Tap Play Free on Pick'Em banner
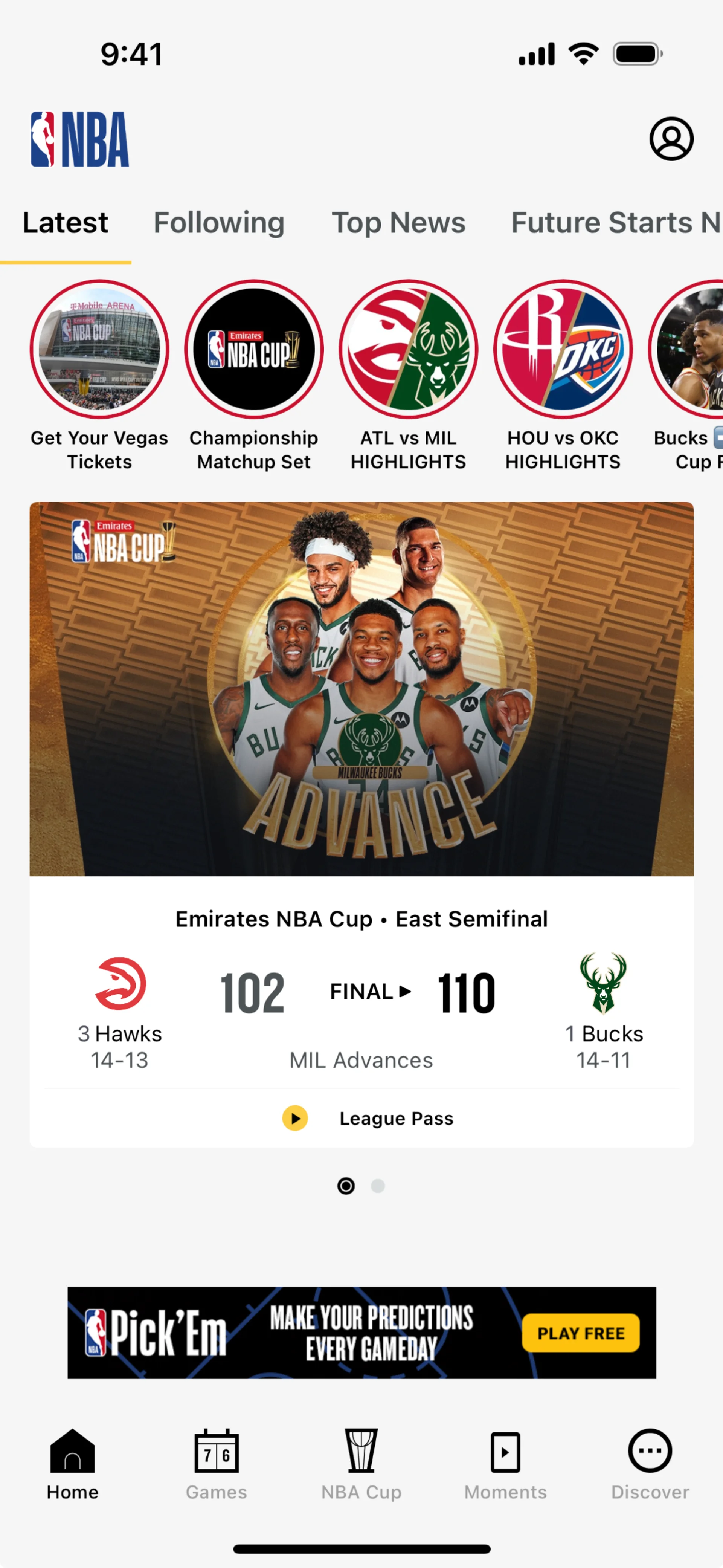Viewport: 723px width, 1568px height. (x=580, y=1333)
